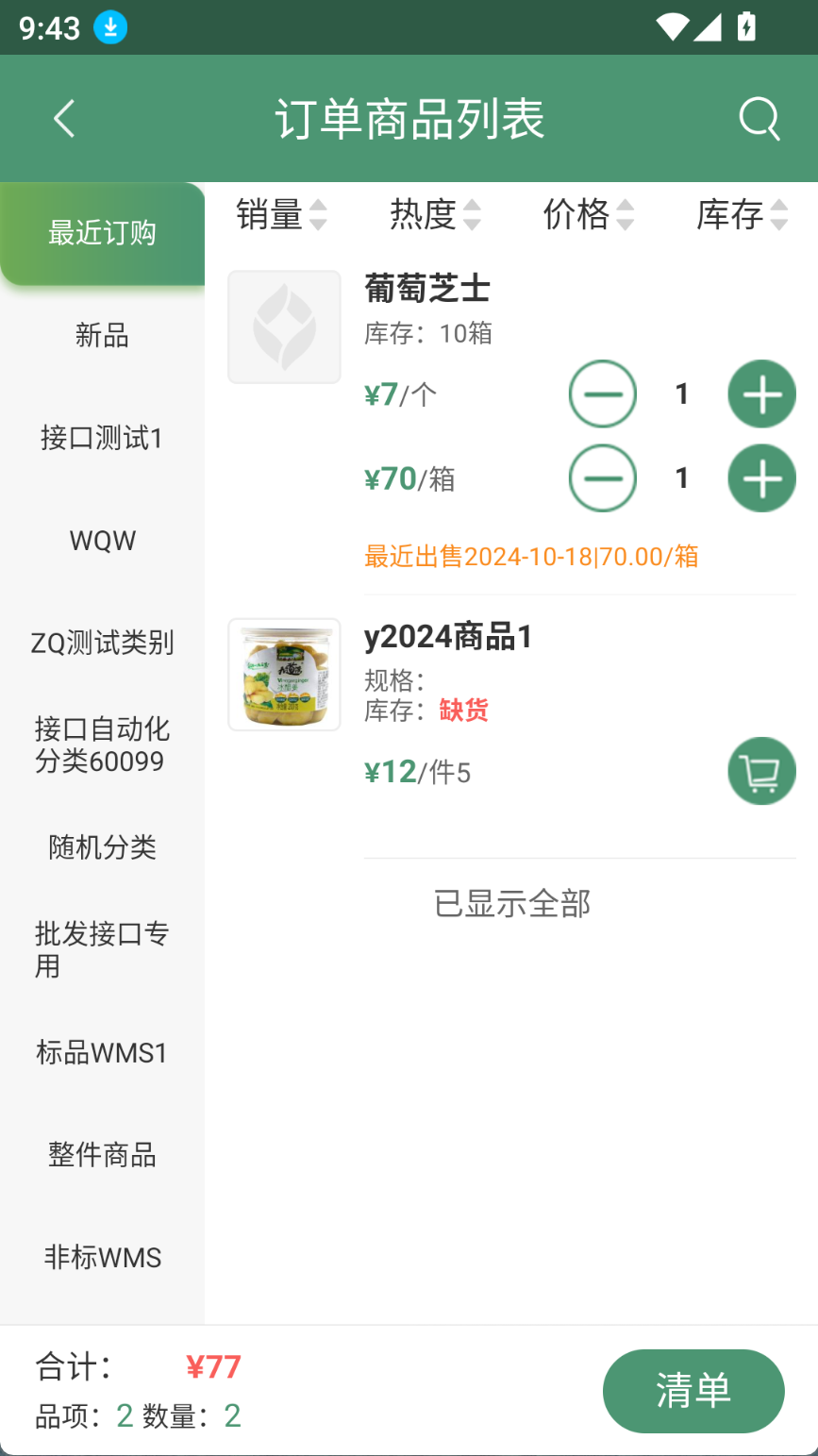Add one more 葡萄芝士 at ¥70/箱
This screenshot has width=818, height=1456.
(761, 478)
